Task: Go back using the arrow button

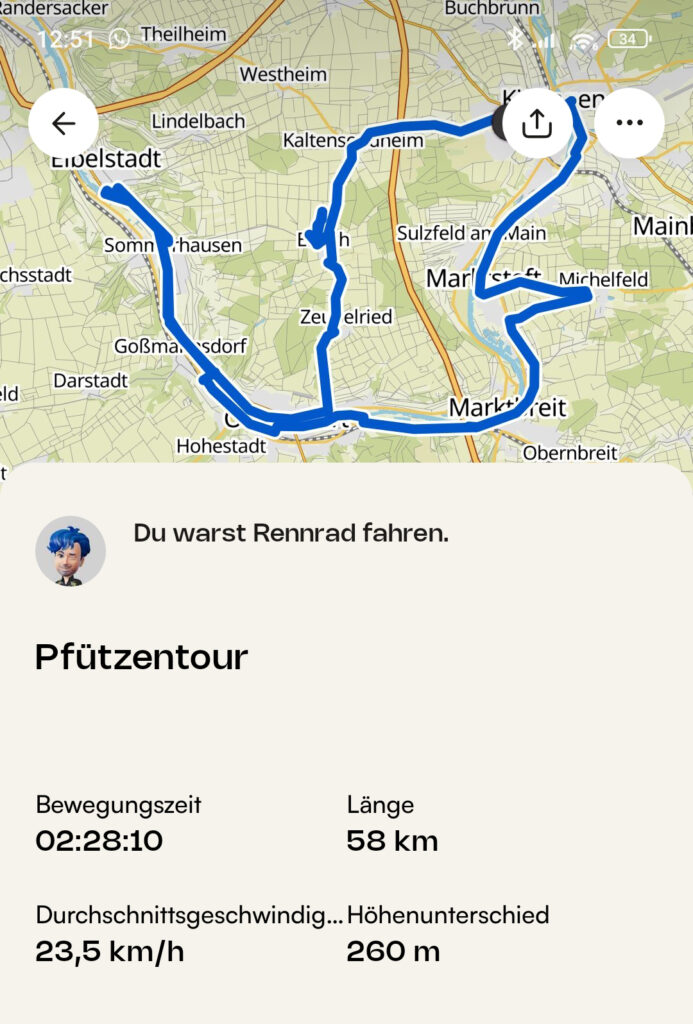Action: [x=63, y=123]
